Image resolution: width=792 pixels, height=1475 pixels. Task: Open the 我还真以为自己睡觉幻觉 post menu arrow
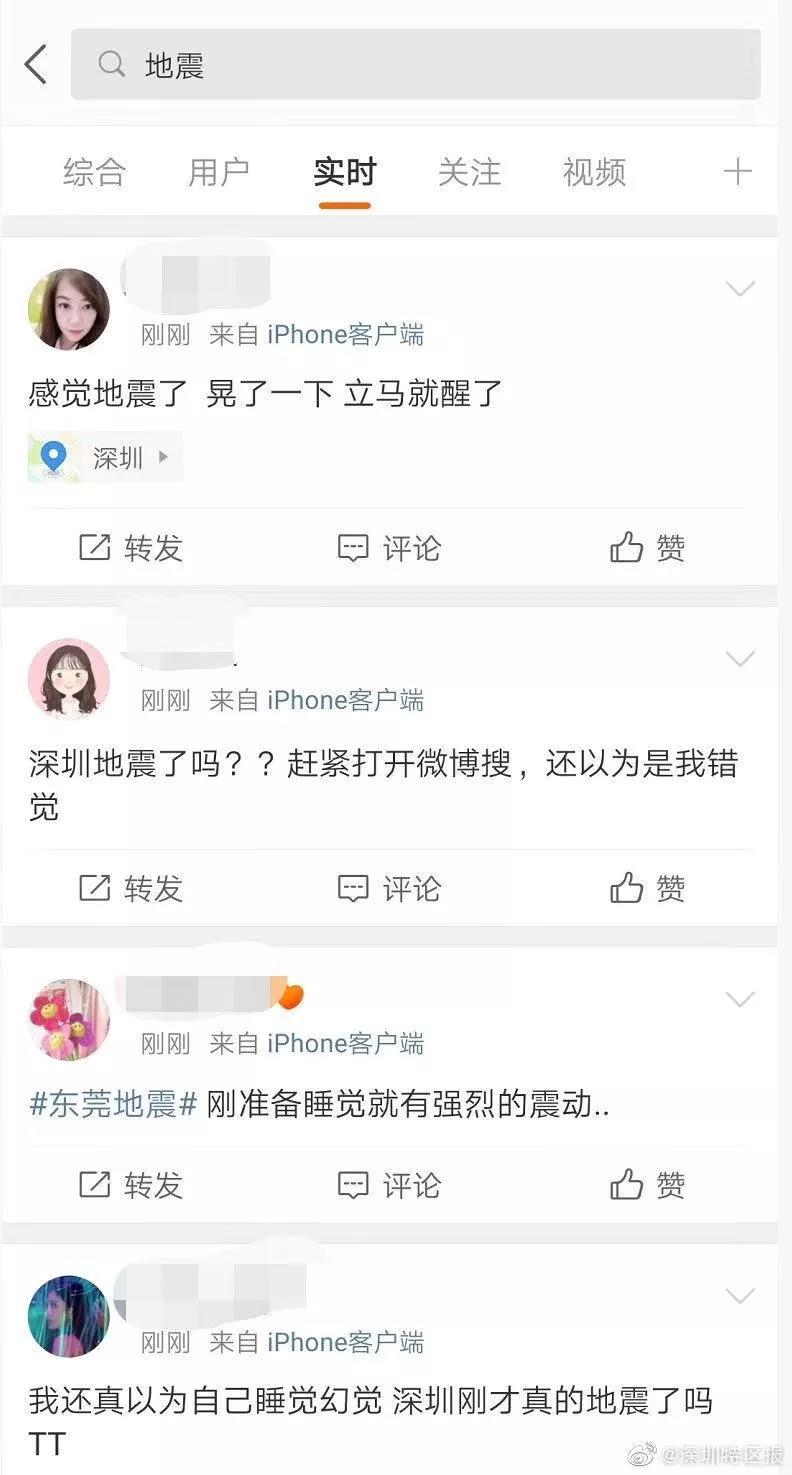coord(740,1297)
